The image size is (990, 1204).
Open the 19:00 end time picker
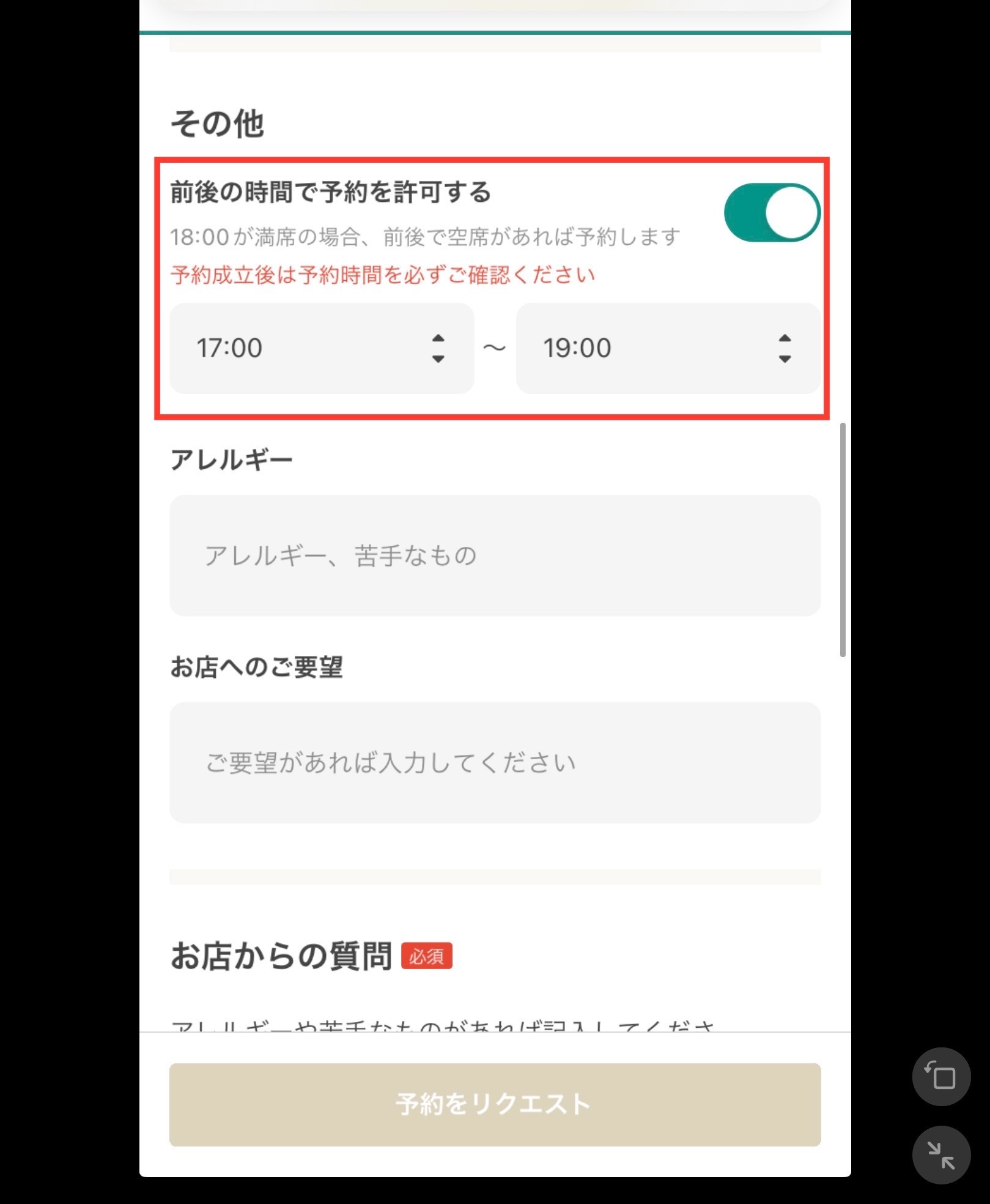click(x=668, y=348)
